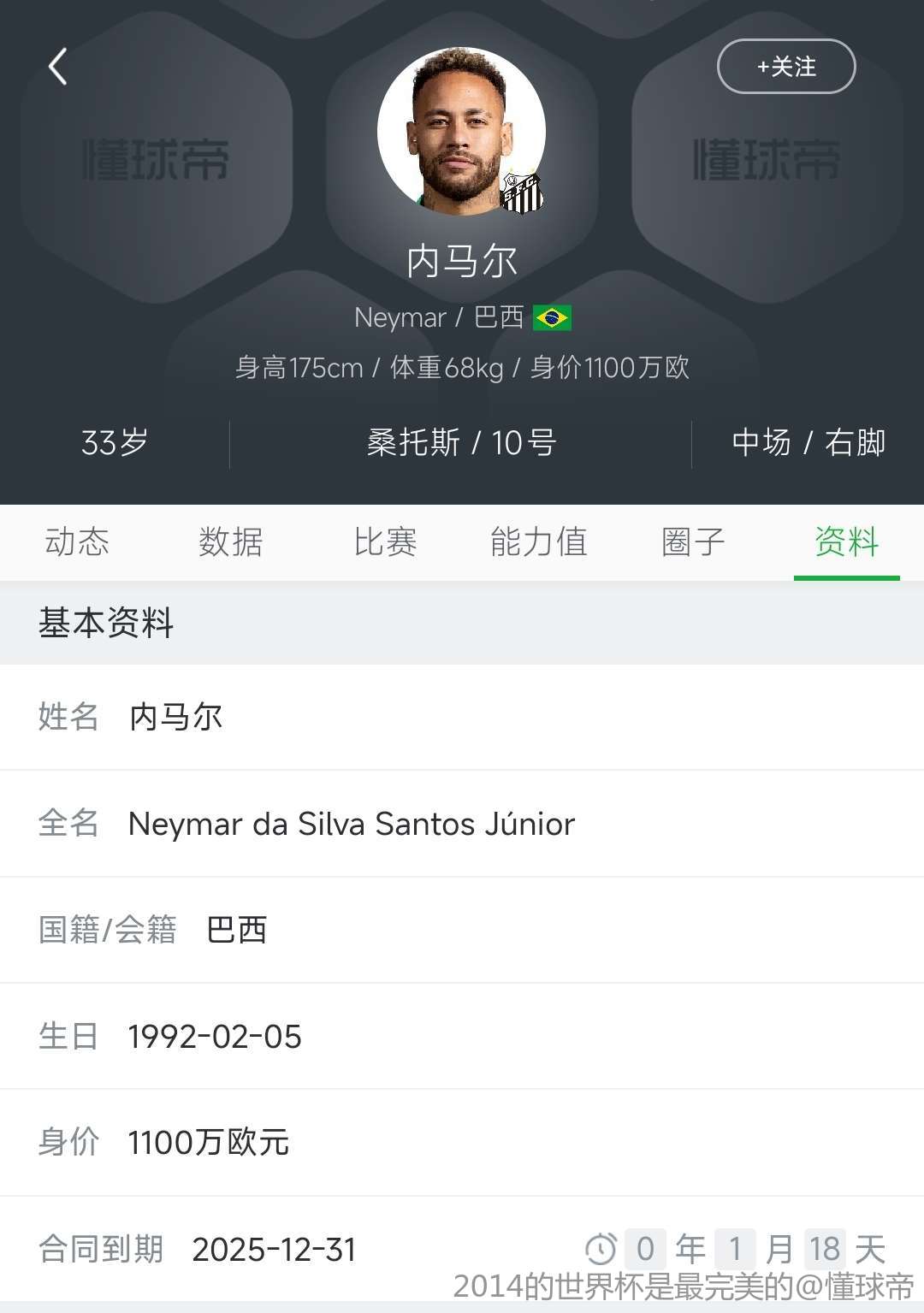Select the 资料 tab
924x1313 pixels.
846,542
